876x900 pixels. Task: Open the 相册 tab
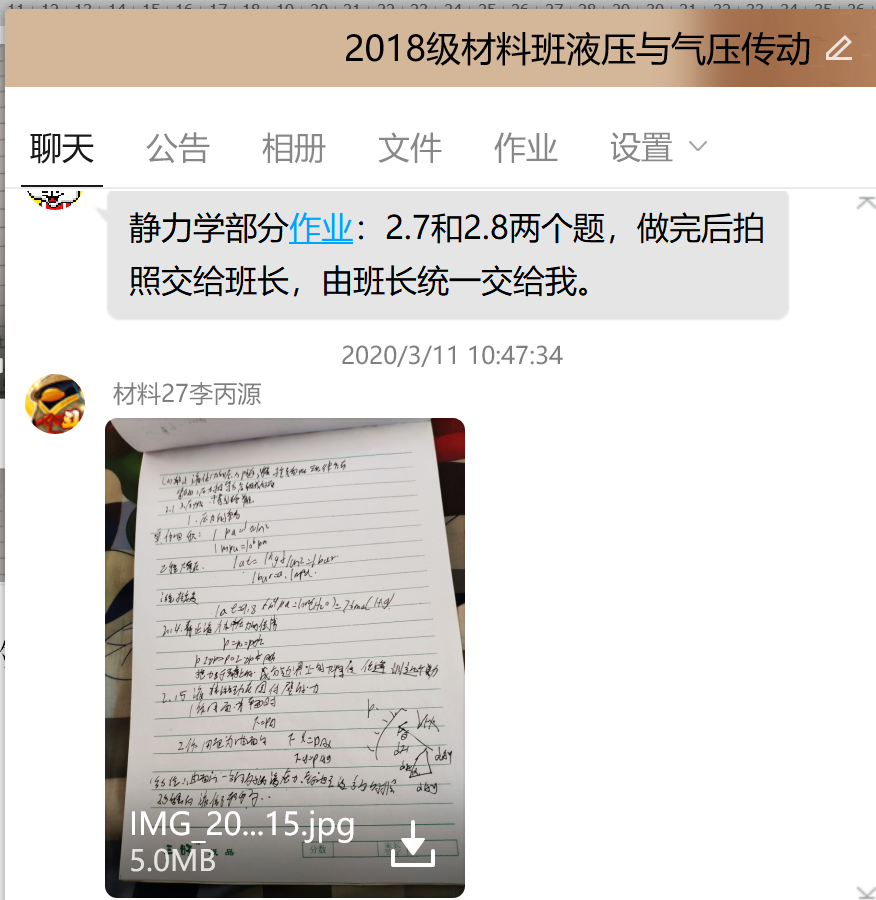[294, 148]
